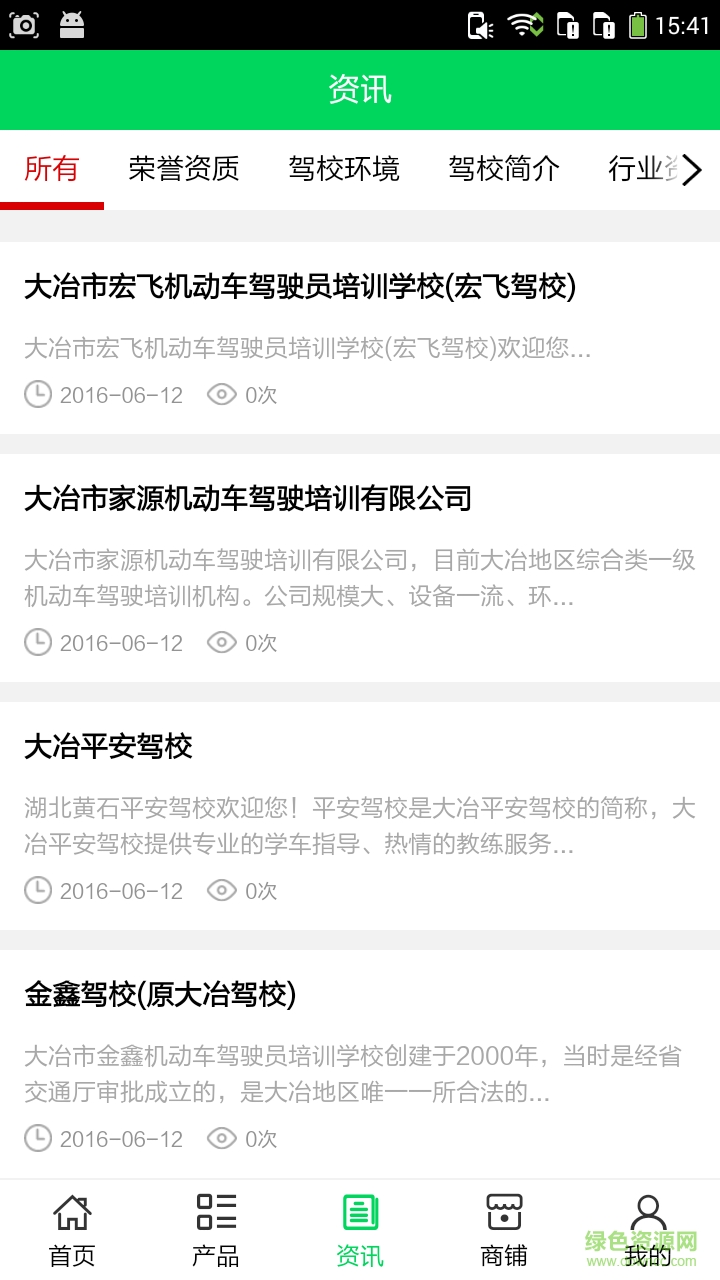720x1280 pixels.
Task: Select the 驾校简介 category
Action: (504, 170)
